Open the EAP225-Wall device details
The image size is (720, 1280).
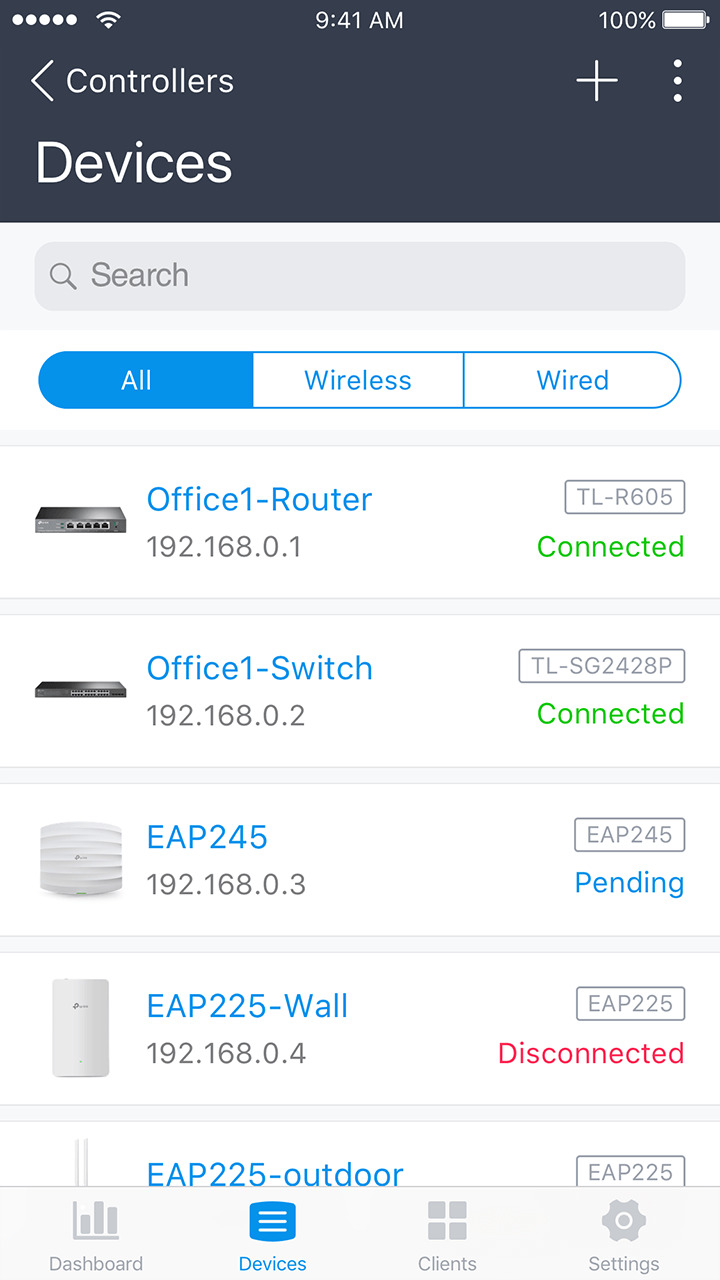247,1005
